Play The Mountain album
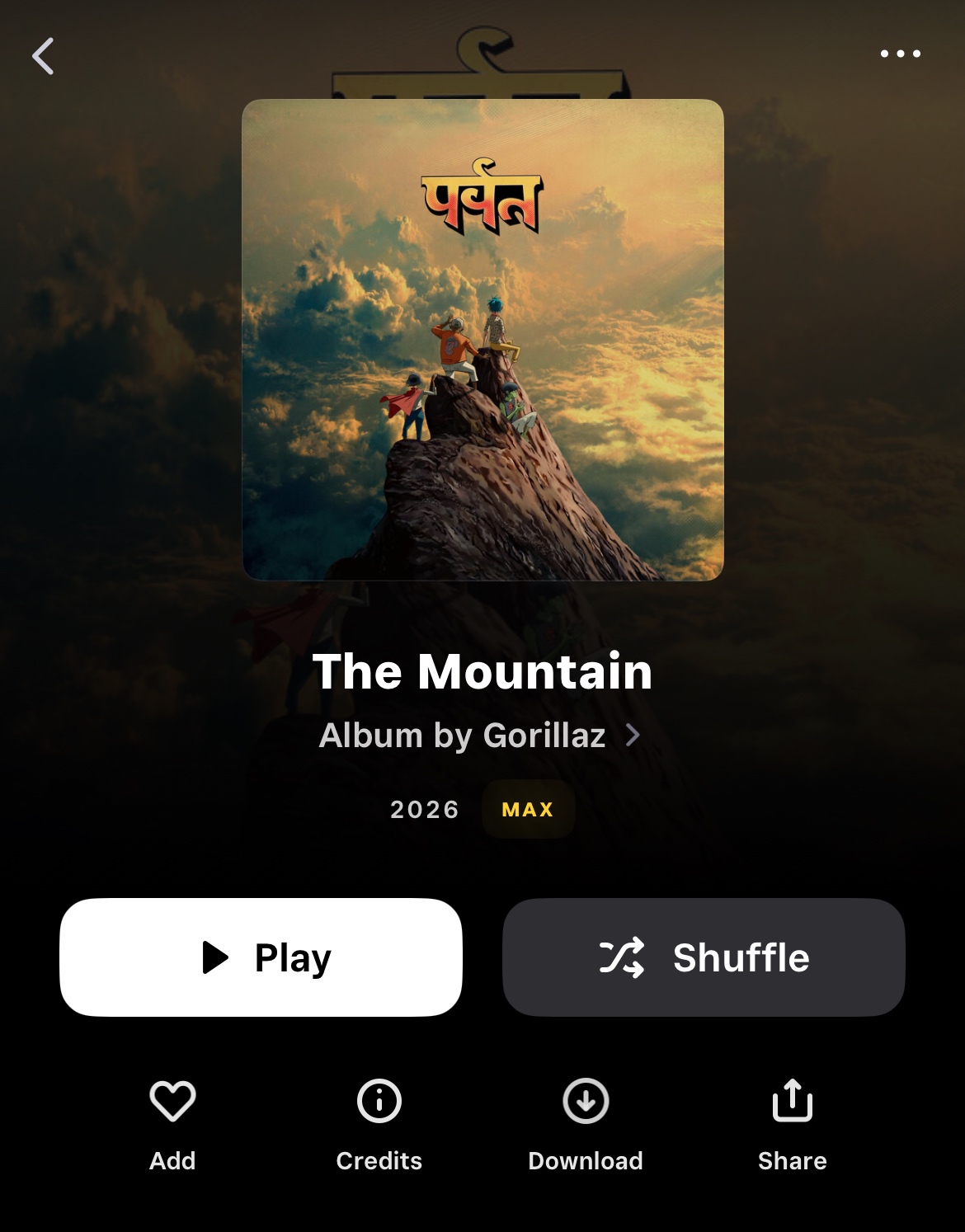This screenshot has height=1232, width=965. tap(261, 957)
